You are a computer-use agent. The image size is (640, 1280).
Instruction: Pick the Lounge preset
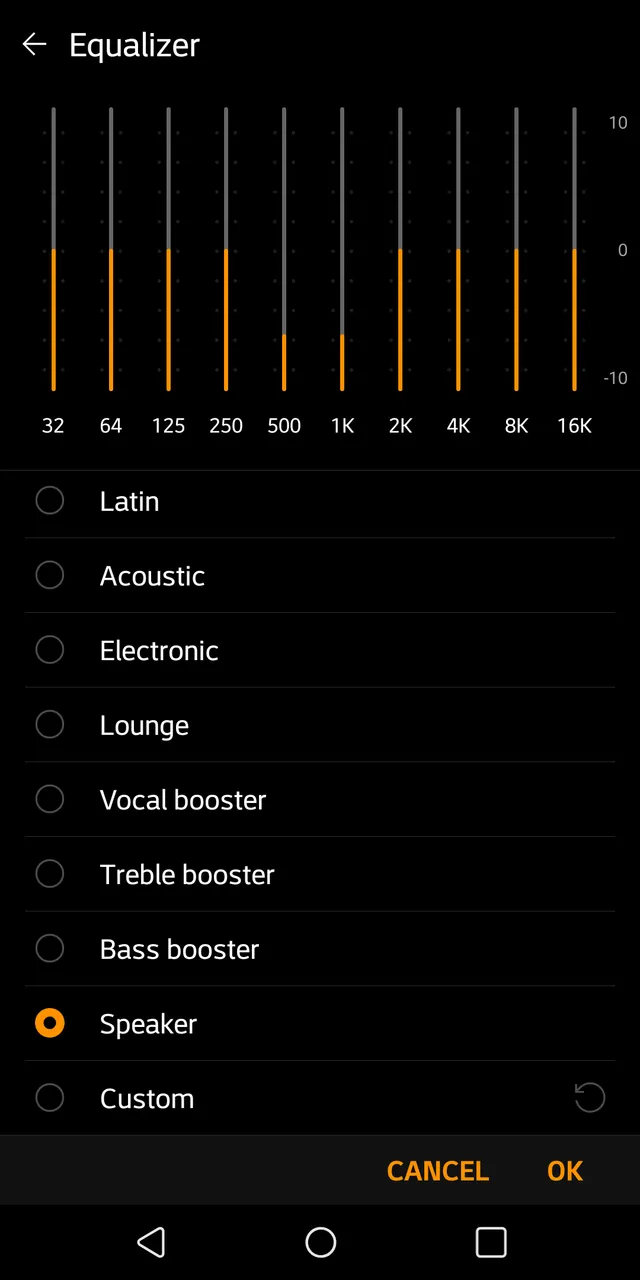click(320, 725)
